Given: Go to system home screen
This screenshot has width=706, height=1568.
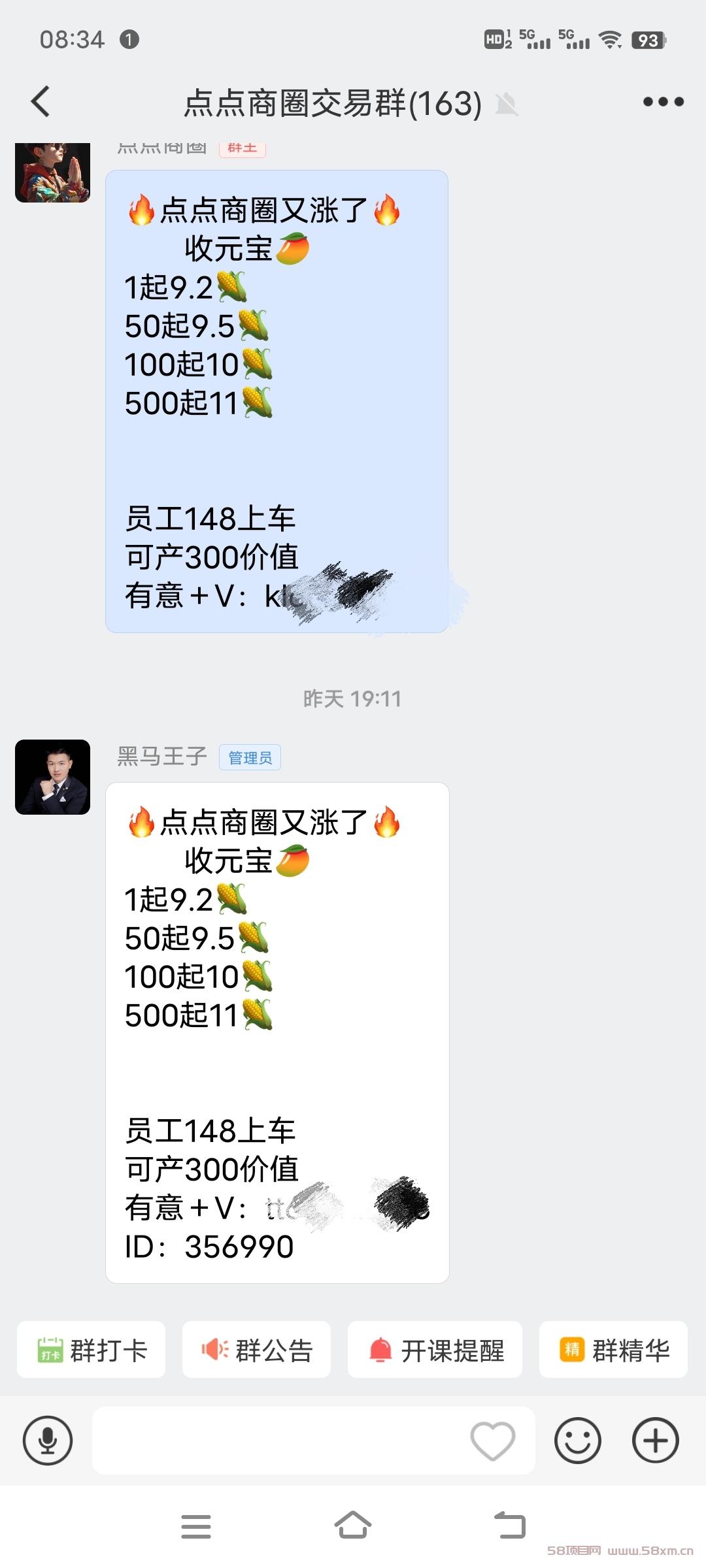Looking at the screenshot, I should (x=353, y=1526).
